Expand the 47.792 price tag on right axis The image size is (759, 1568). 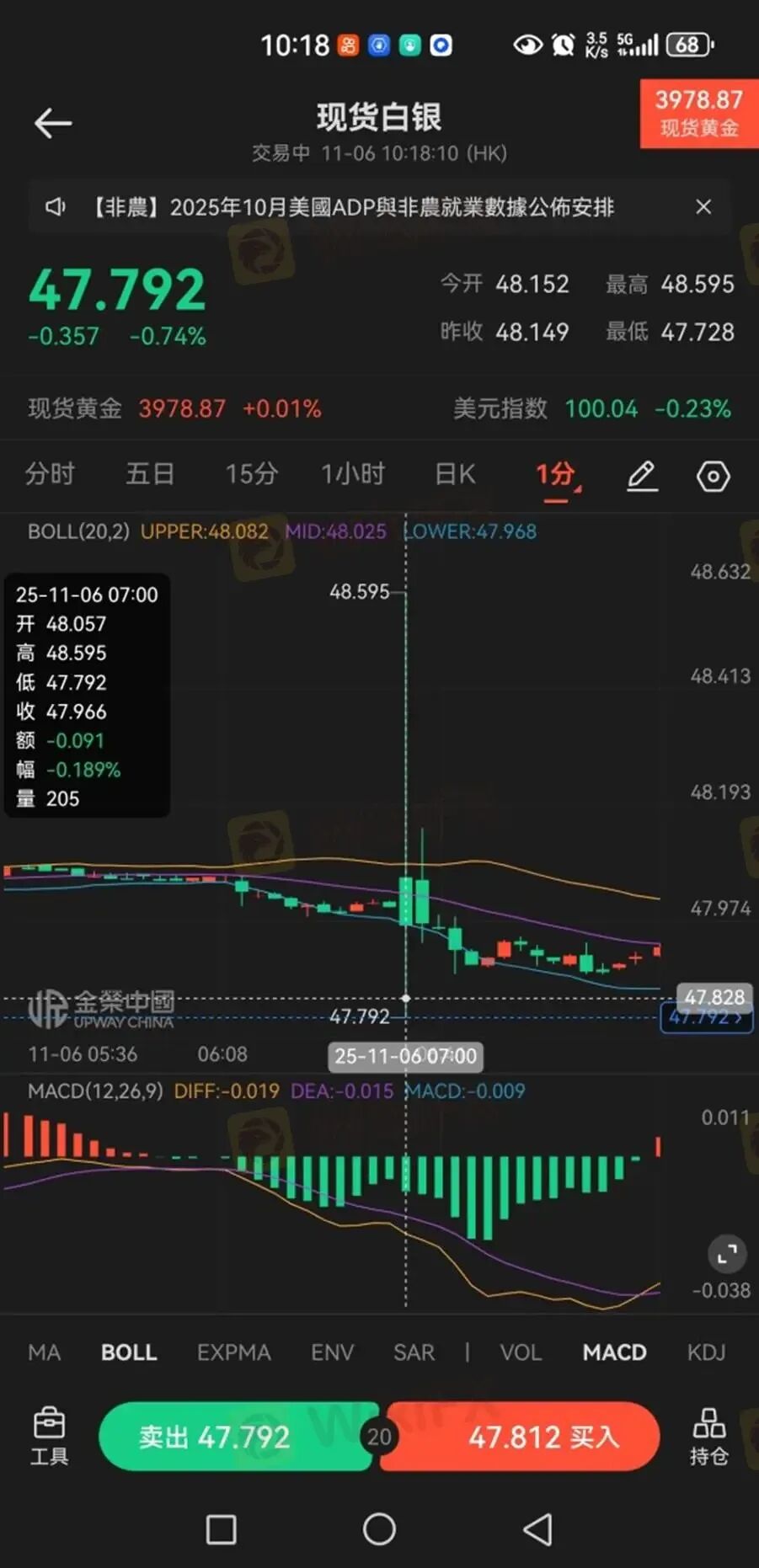(x=706, y=1018)
